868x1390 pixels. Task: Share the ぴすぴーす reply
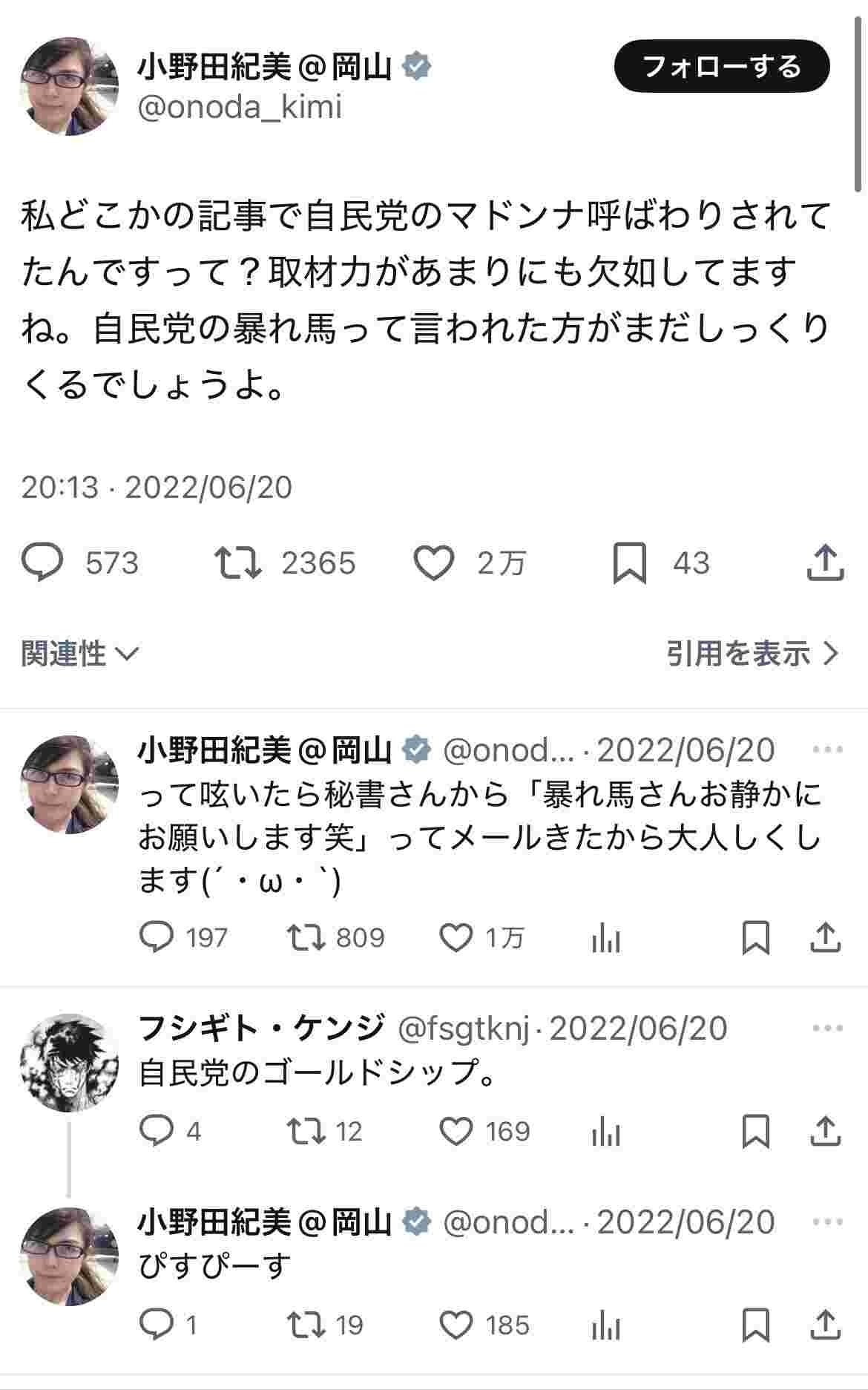825,1325
